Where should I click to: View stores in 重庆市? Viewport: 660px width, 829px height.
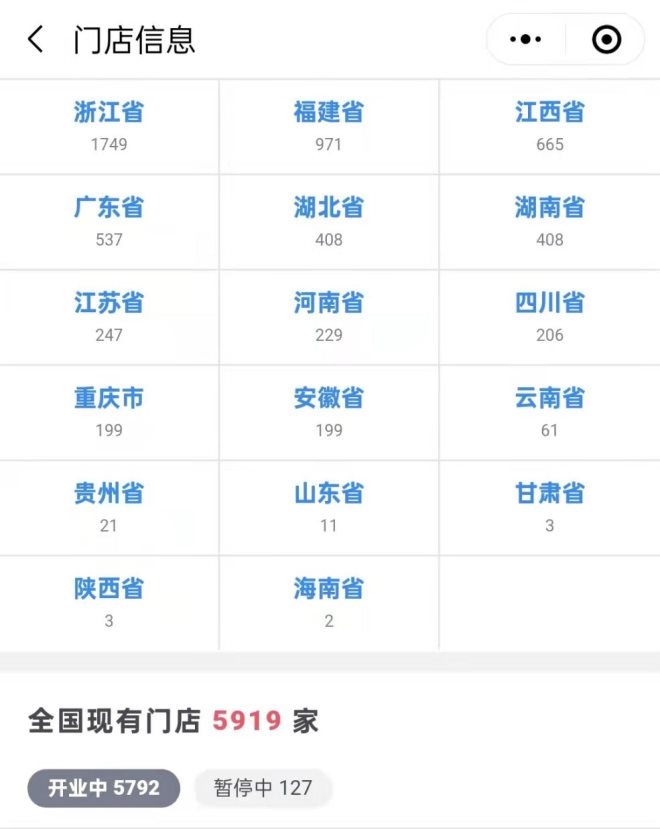coord(109,412)
